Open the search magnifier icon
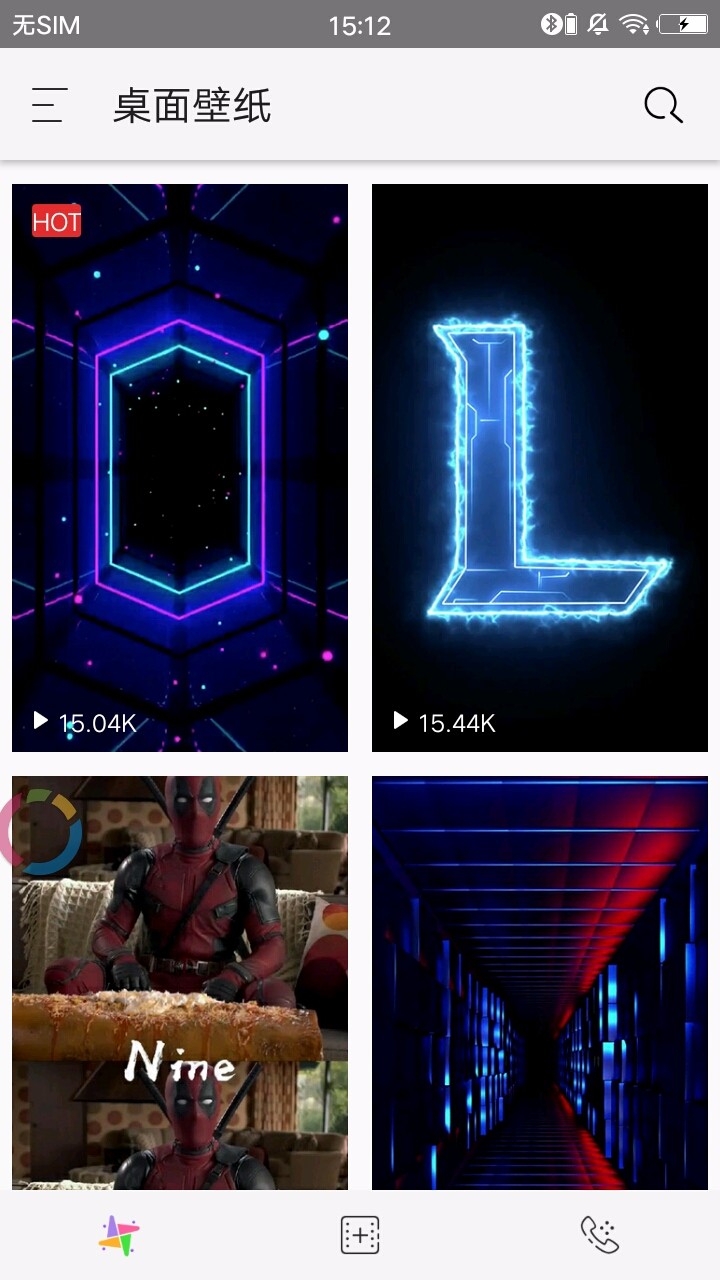This screenshot has height=1280, width=720. pos(663,105)
